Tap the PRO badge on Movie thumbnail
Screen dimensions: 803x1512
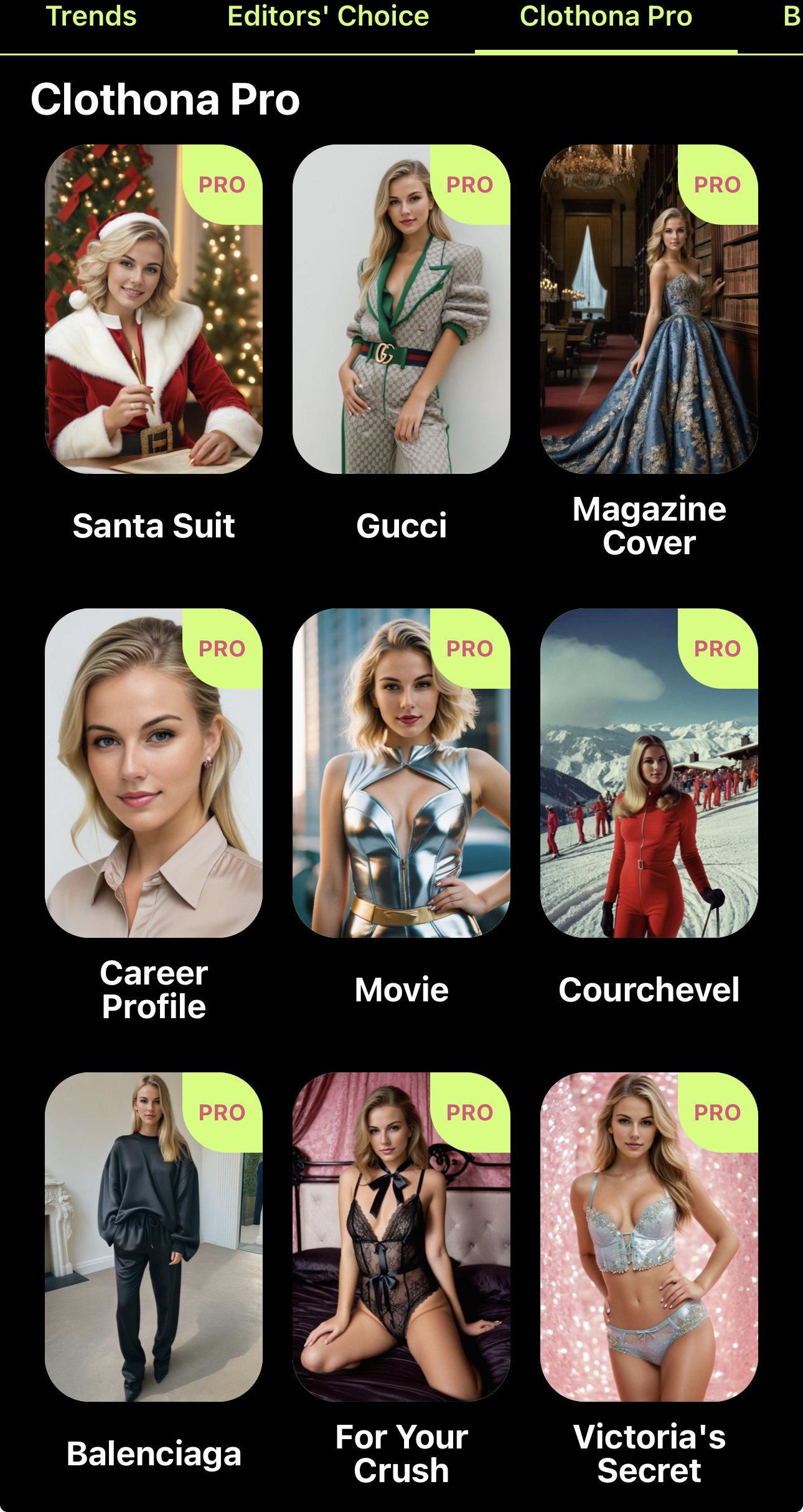point(469,650)
